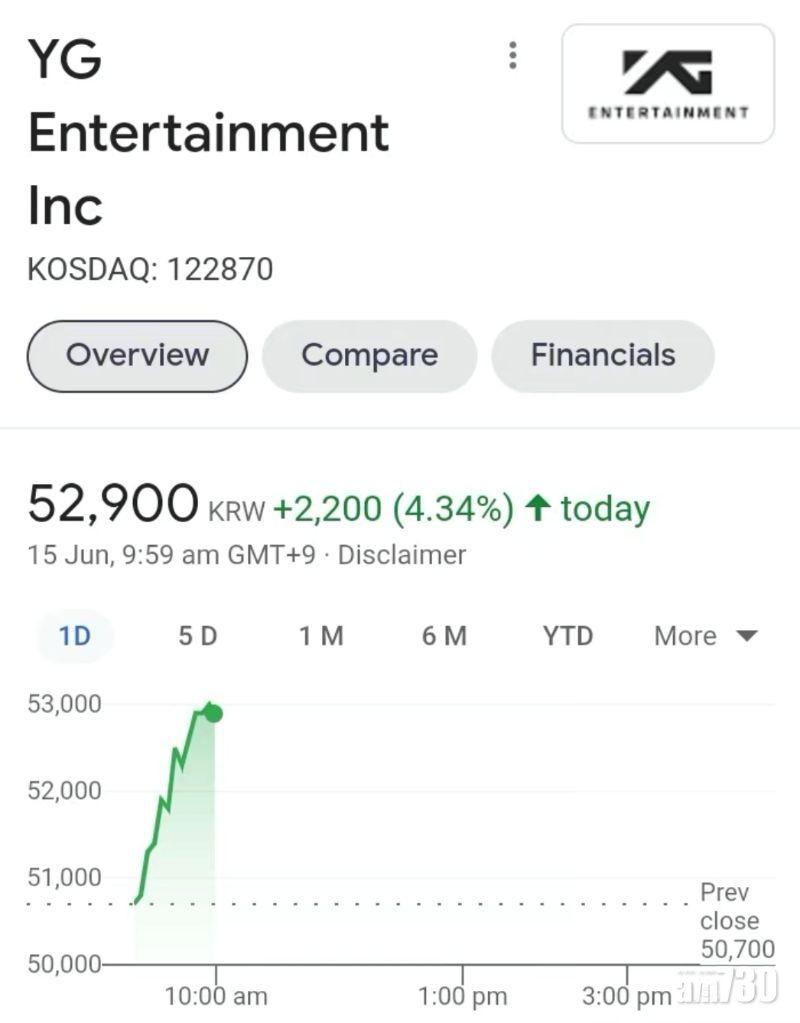Select the YTD chart range
The width and height of the screenshot is (800, 1023).
pyautogui.click(x=568, y=636)
